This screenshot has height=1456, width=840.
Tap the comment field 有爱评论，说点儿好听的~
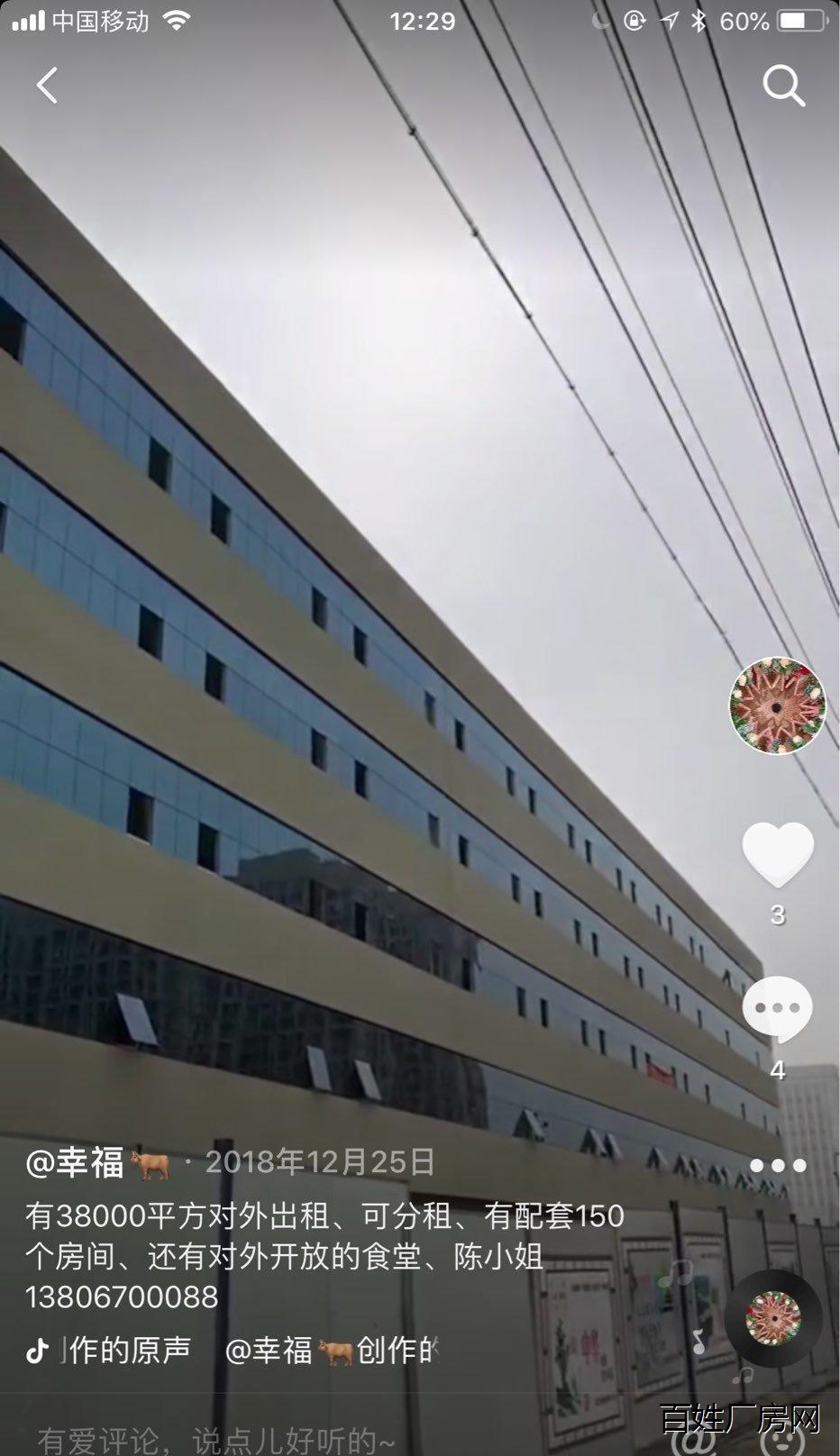point(216,1440)
